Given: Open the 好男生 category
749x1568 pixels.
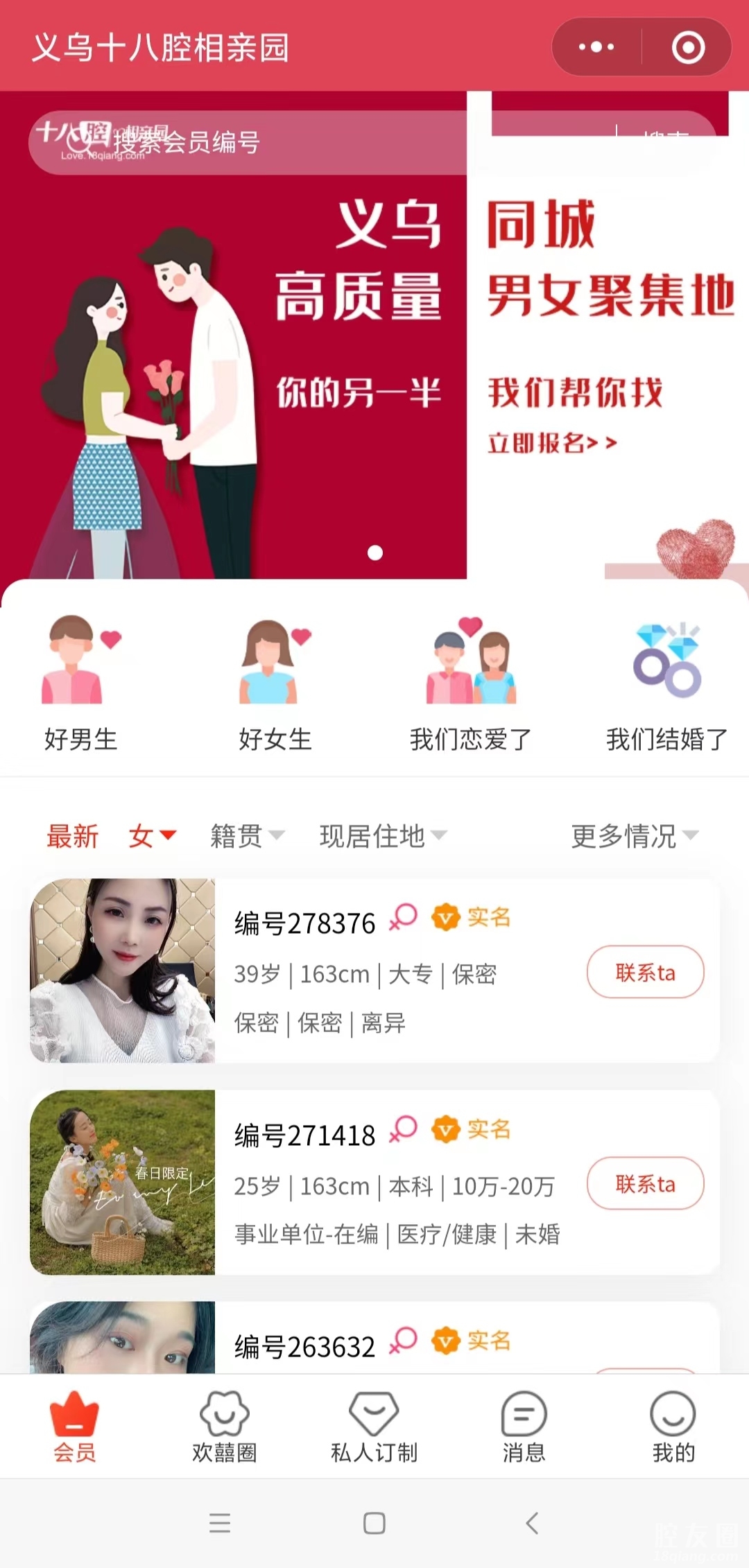Looking at the screenshot, I should point(80,682).
